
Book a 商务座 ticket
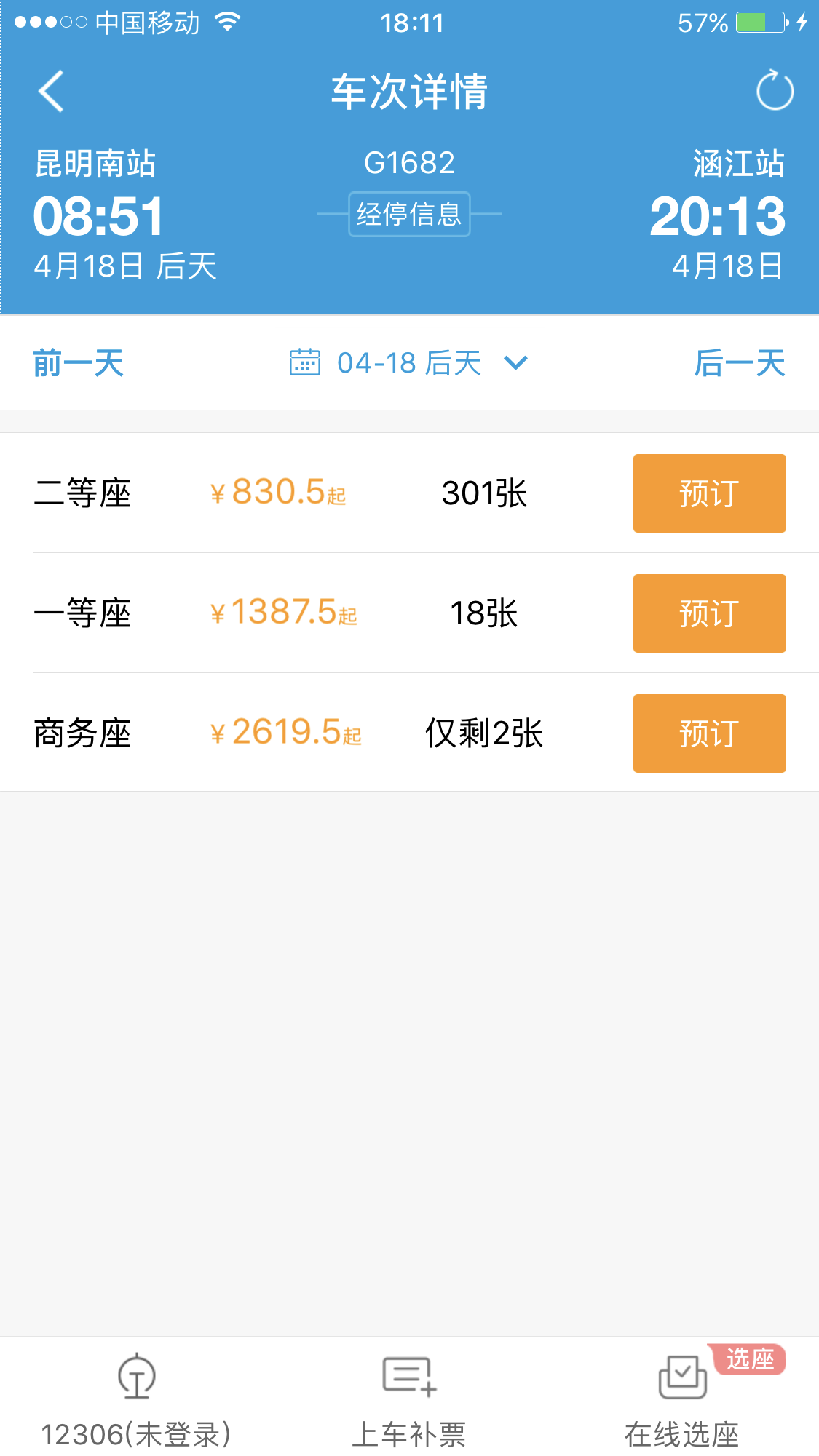(709, 733)
